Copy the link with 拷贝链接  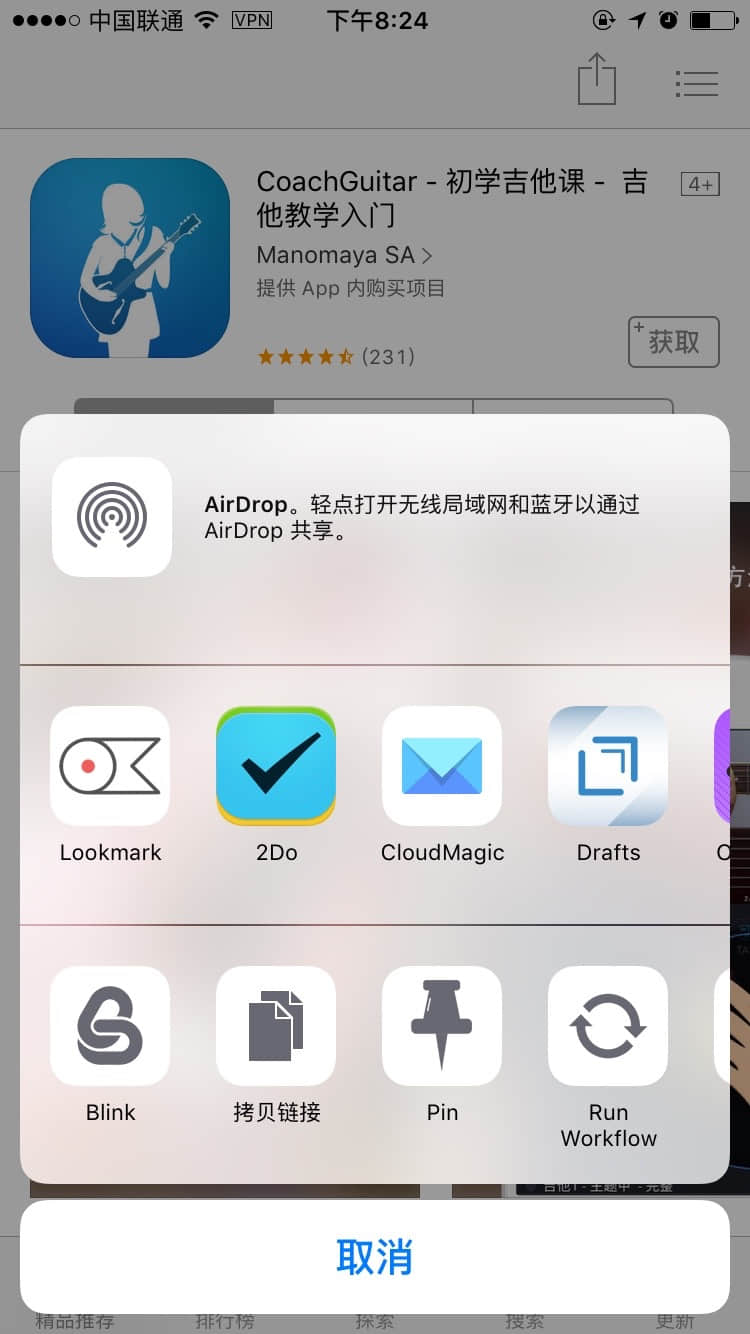coord(276,1026)
